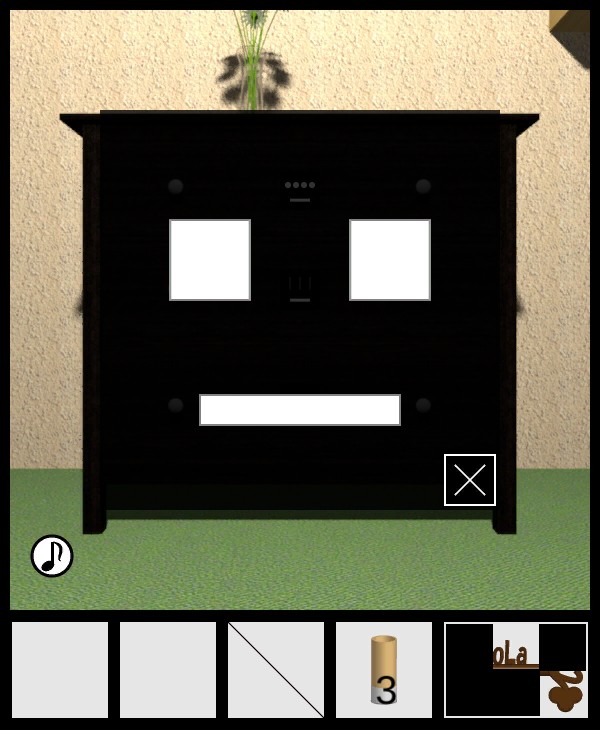Close the cabinet close-up view
This screenshot has height=730, width=600.
470,480
